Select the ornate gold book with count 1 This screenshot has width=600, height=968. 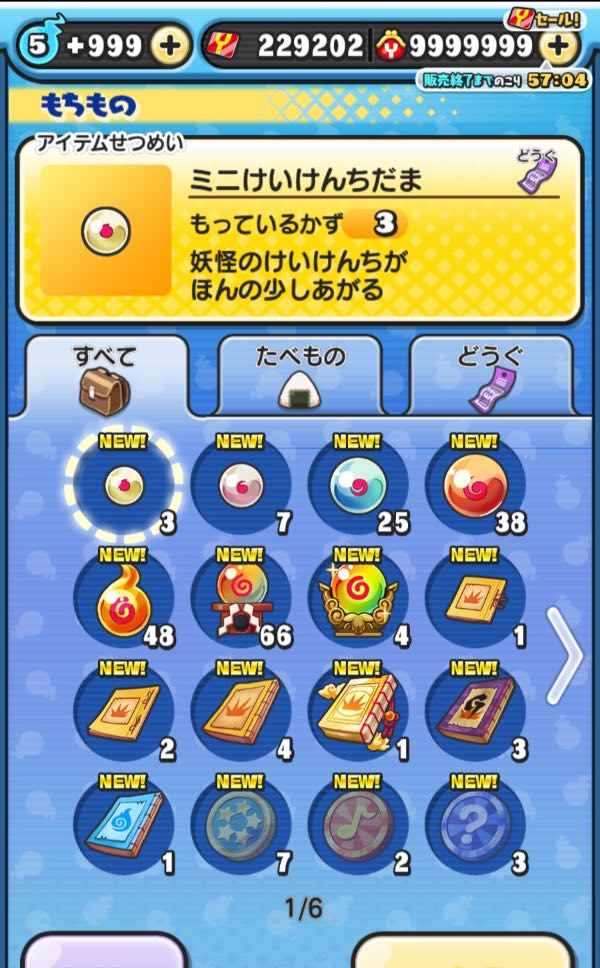(357, 710)
